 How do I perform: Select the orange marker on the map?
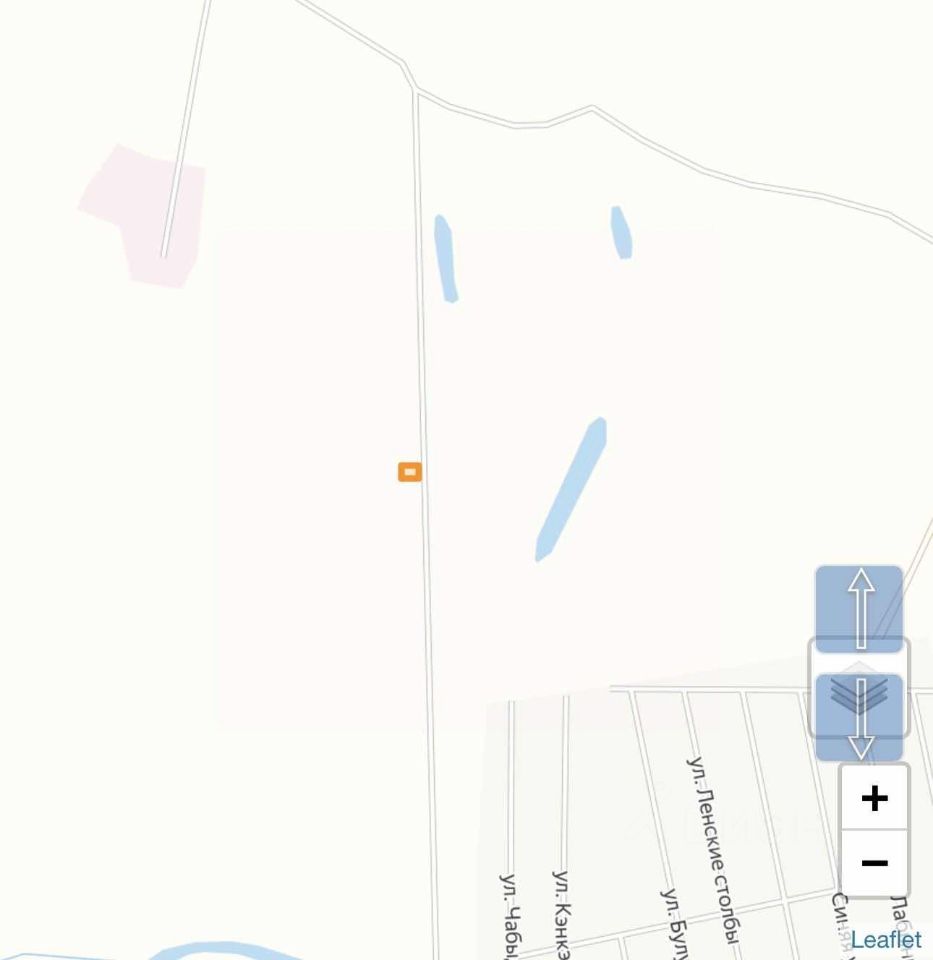pos(410,471)
